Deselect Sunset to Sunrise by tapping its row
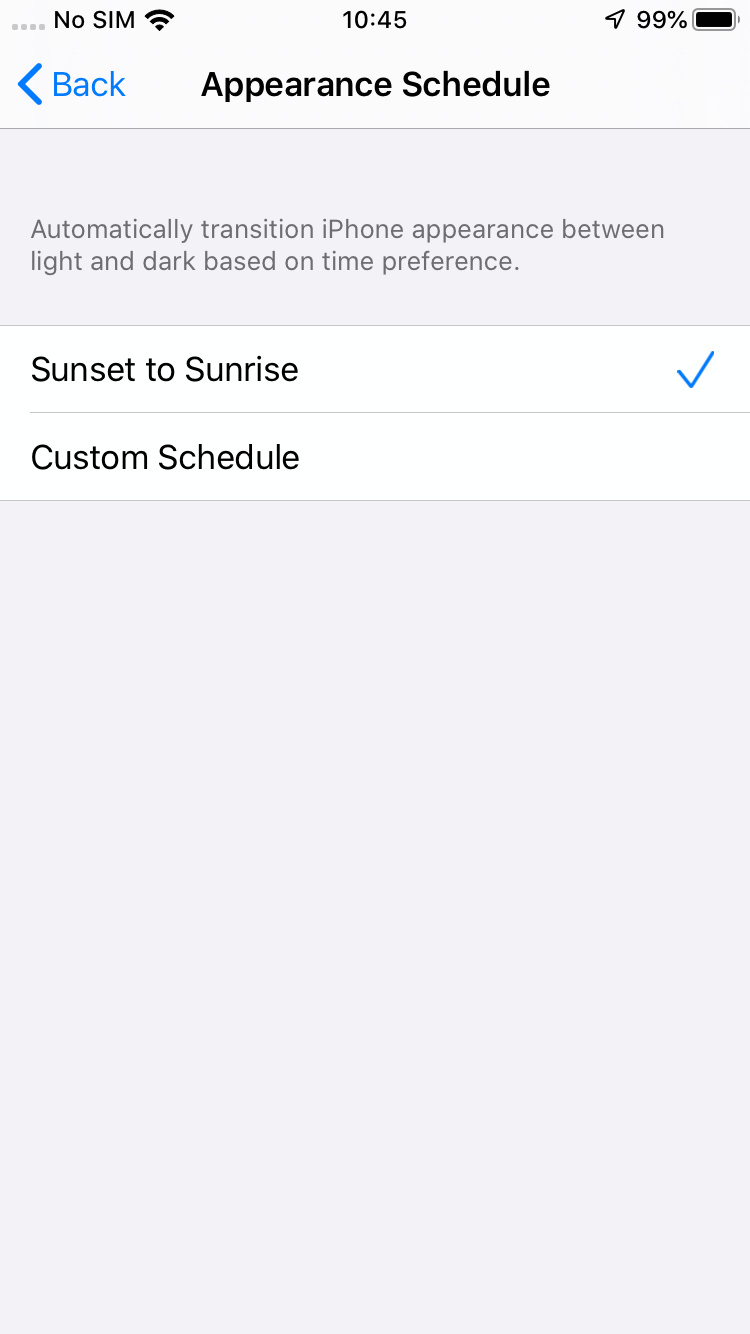750x1334 pixels. point(300,369)
